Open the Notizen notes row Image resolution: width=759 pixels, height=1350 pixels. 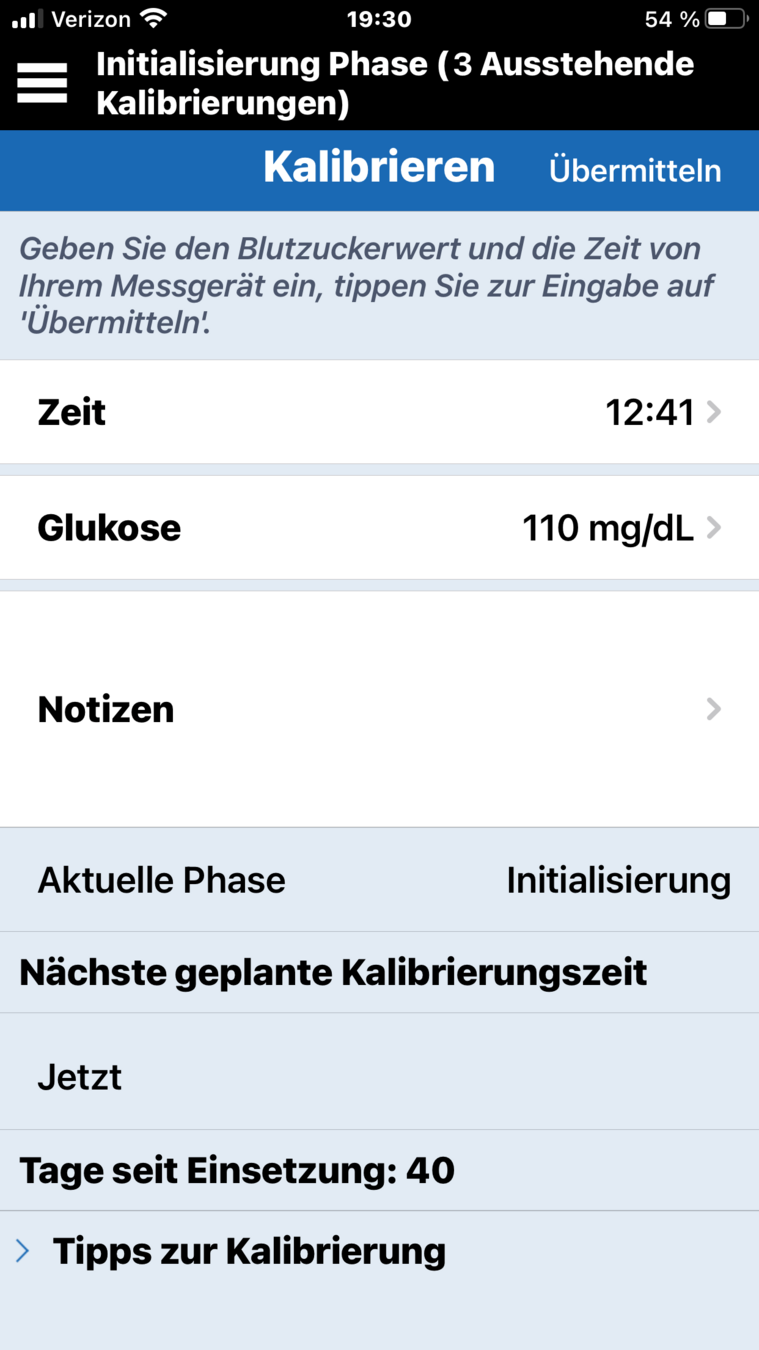tap(379, 709)
